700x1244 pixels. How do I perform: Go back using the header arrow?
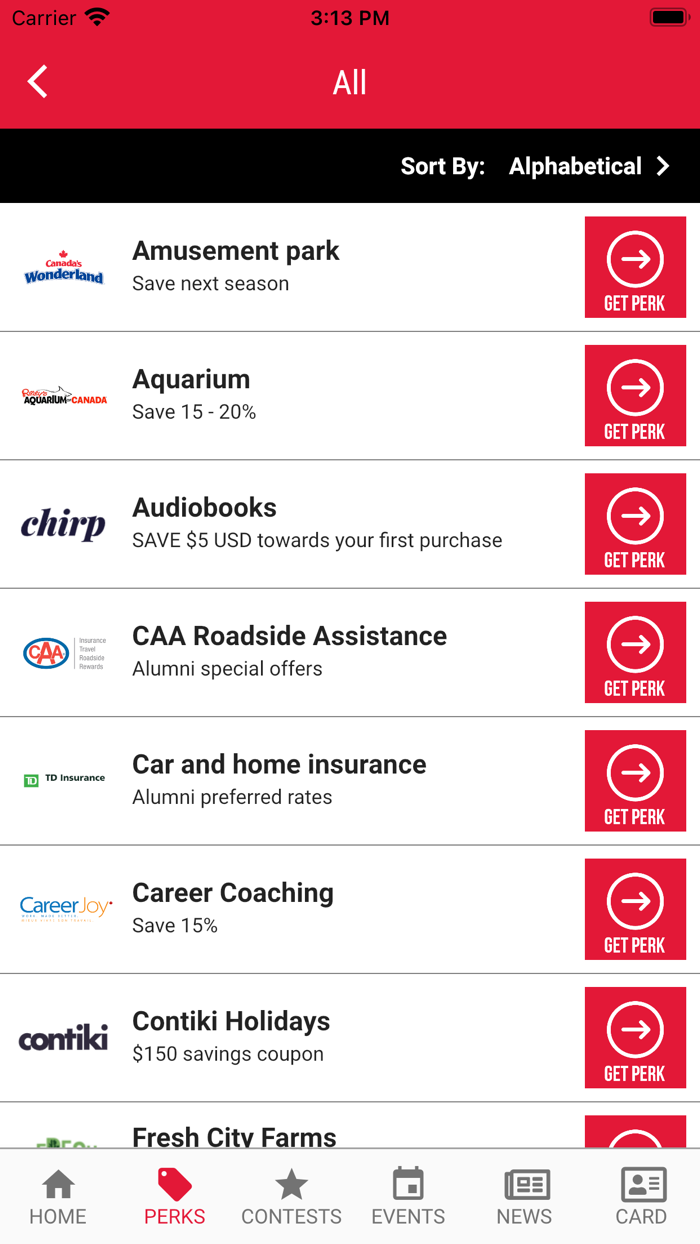pos(38,82)
